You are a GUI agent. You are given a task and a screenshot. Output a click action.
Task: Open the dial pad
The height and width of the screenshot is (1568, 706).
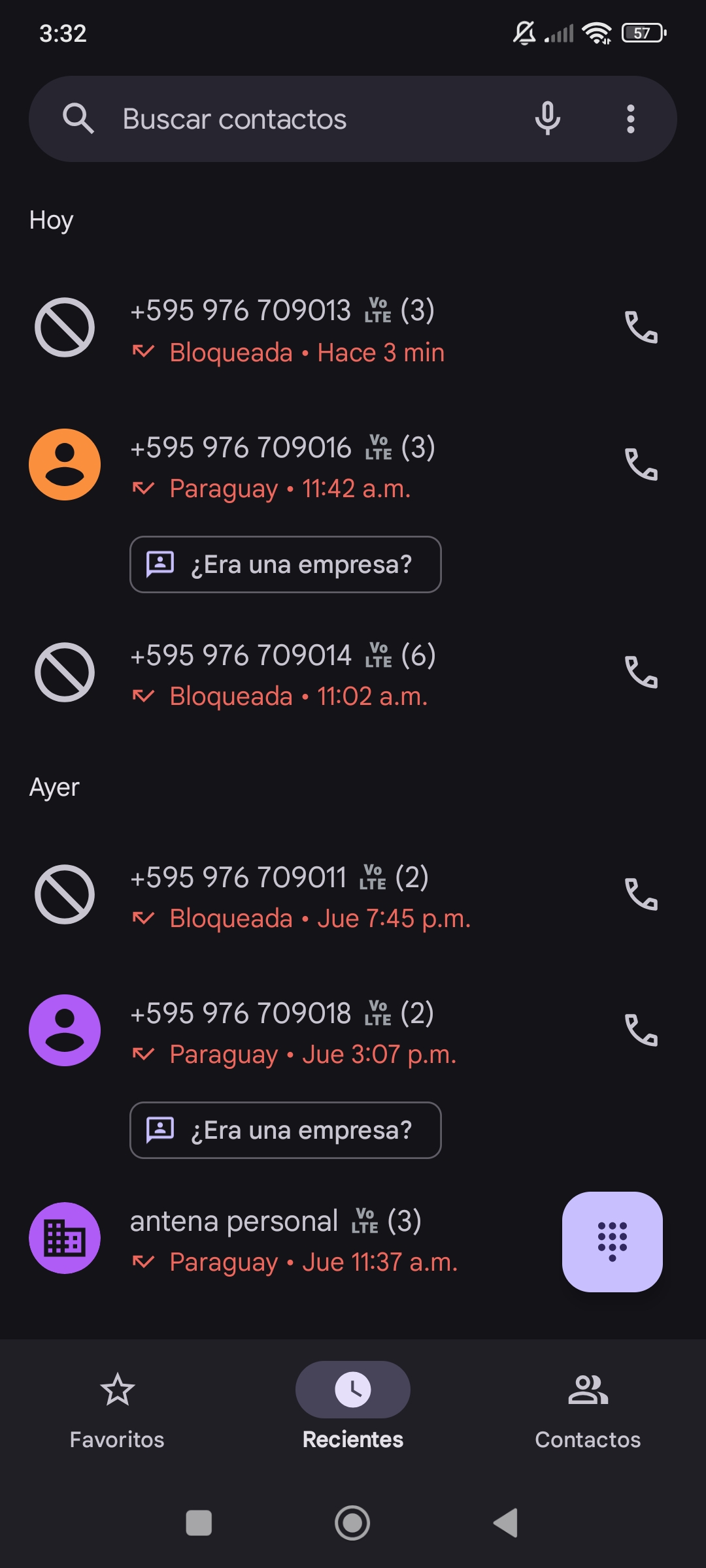pyautogui.click(x=613, y=1242)
